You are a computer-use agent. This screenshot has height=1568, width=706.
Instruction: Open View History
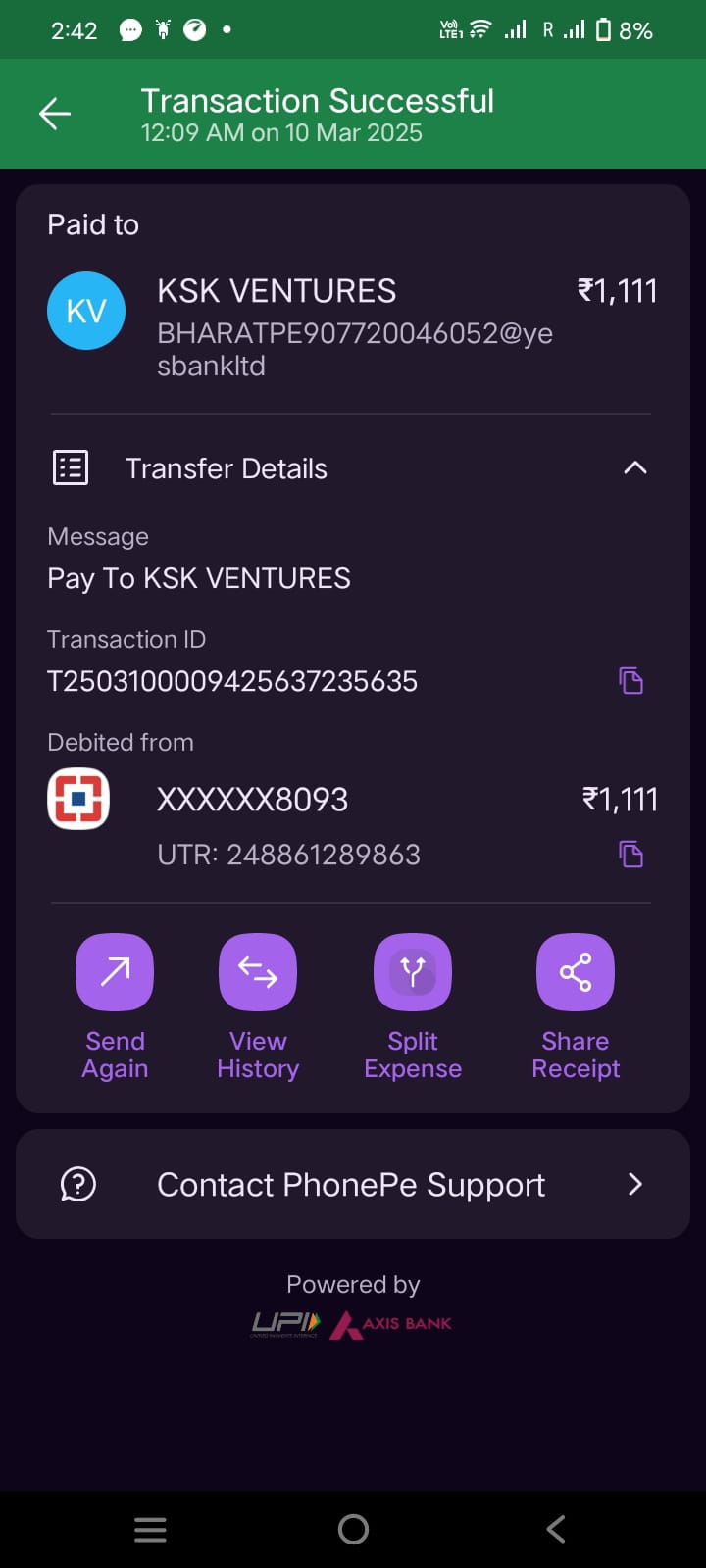pyautogui.click(x=258, y=972)
